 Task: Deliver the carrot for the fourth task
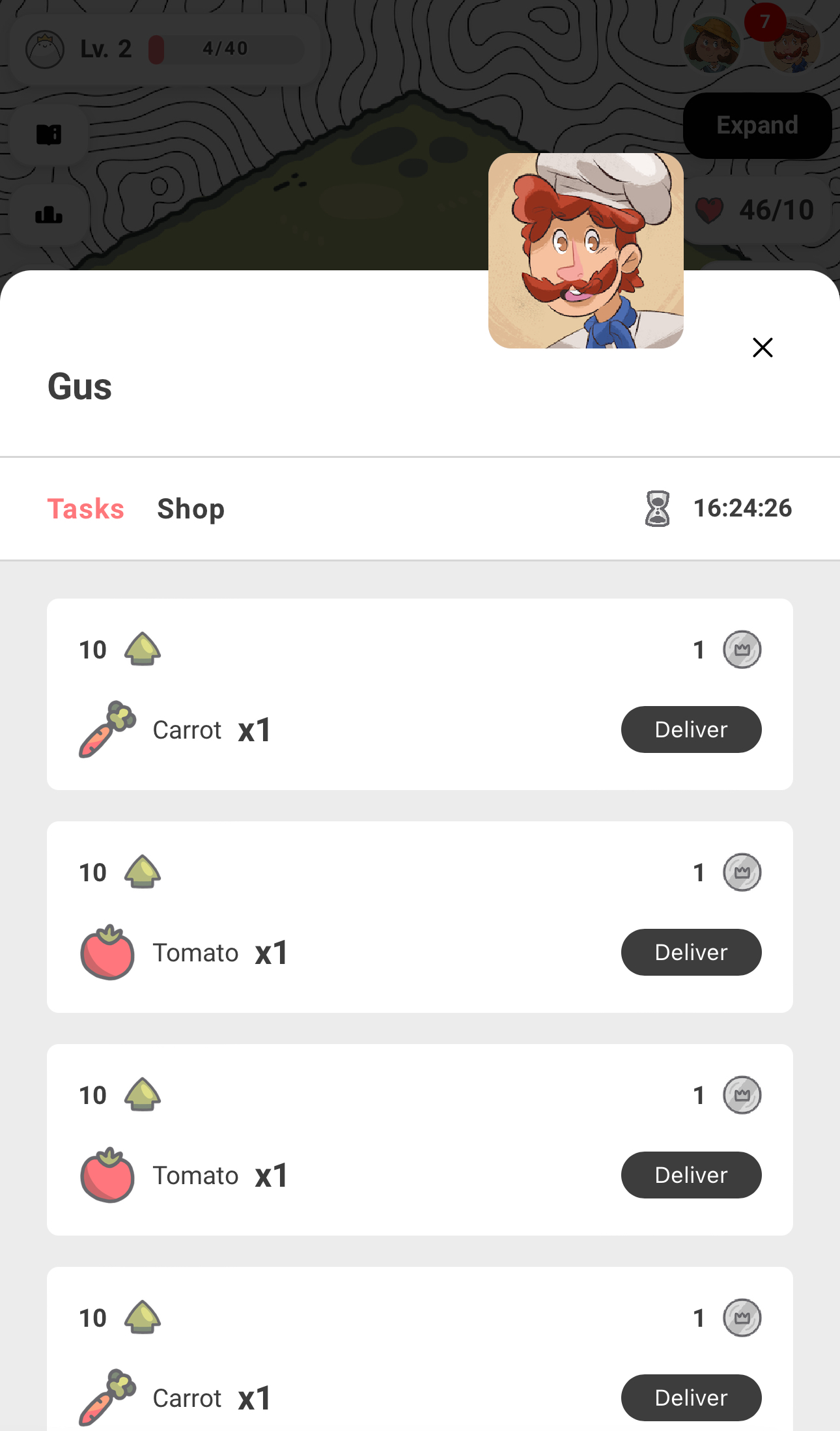pos(691,1398)
